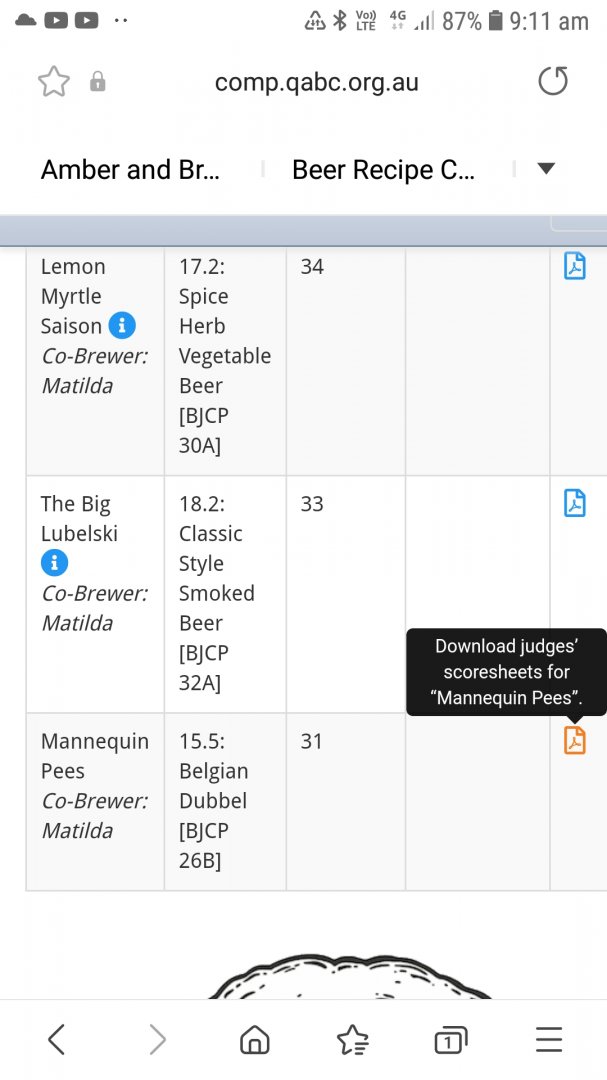The width and height of the screenshot is (607, 1080).
Task: Open the comp.qabc.org.au address bar
Action: [x=316, y=82]
